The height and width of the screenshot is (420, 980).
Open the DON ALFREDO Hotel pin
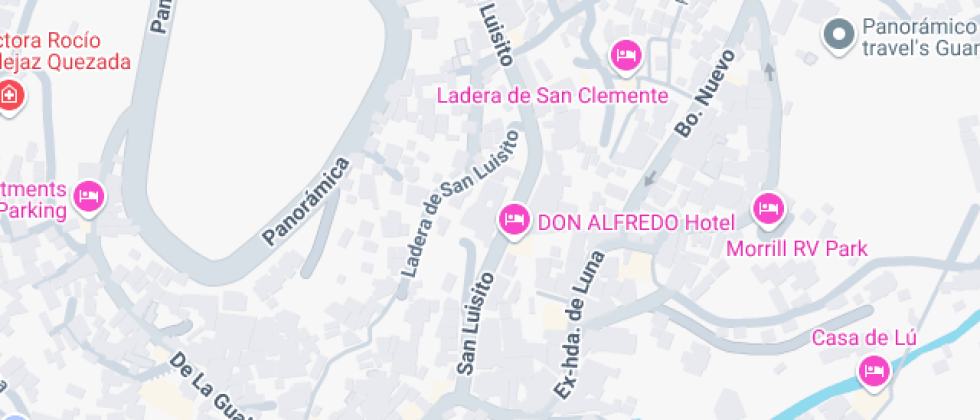[514, 218]
